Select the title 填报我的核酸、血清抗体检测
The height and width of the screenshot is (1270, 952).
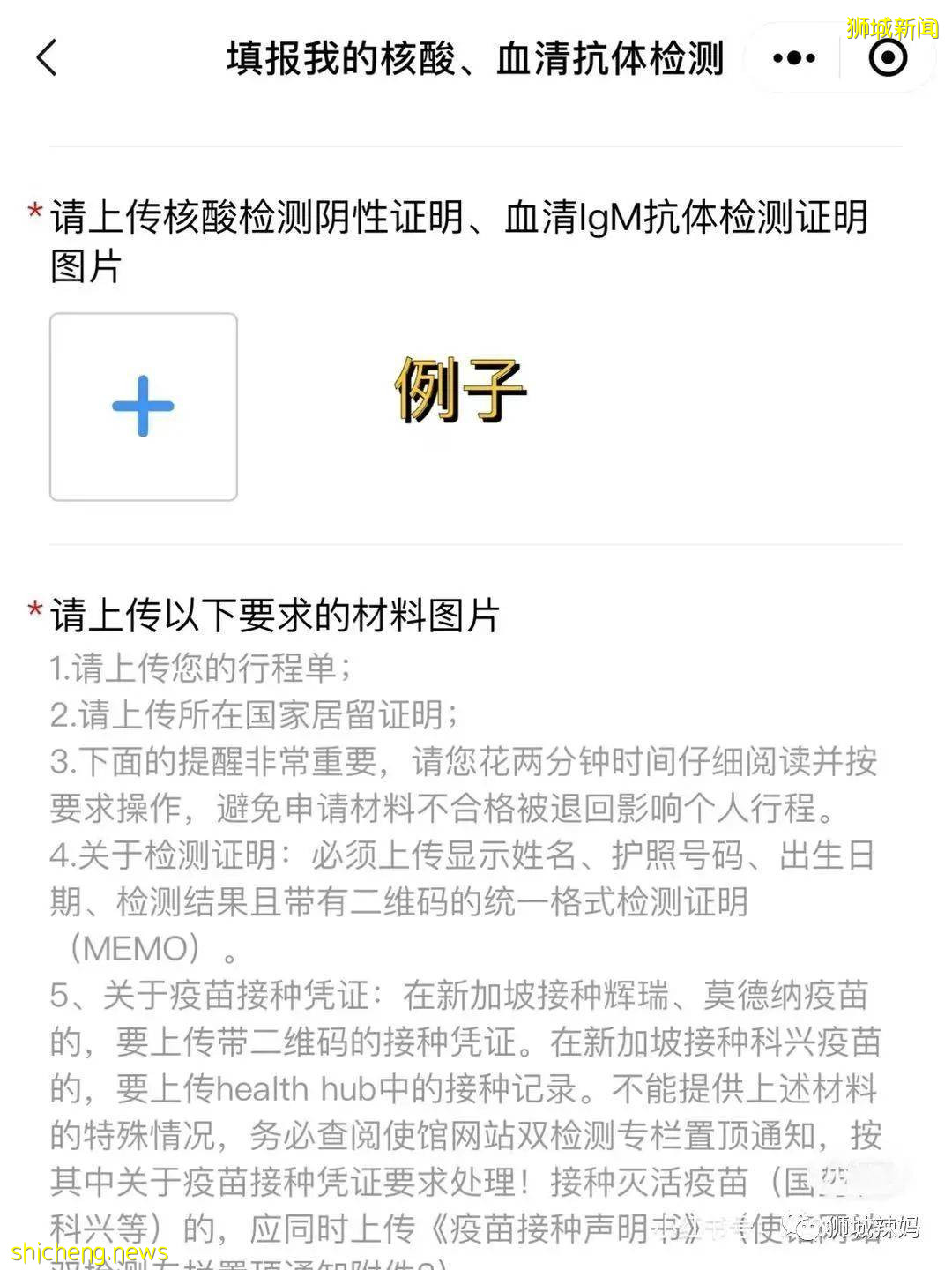(x=476, y=56)
